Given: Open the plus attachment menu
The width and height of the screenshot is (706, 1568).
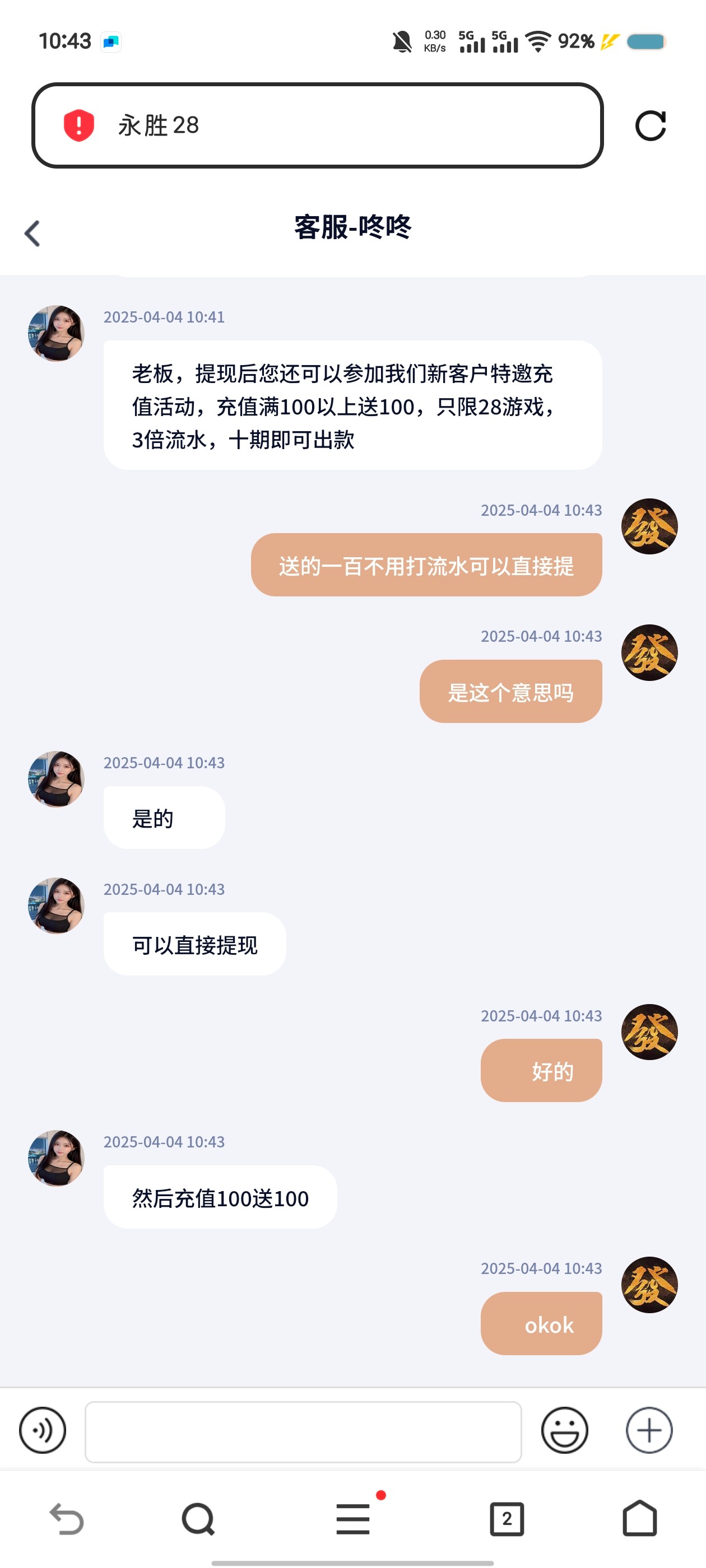Looking at the screenshot, I should 649,1430.
